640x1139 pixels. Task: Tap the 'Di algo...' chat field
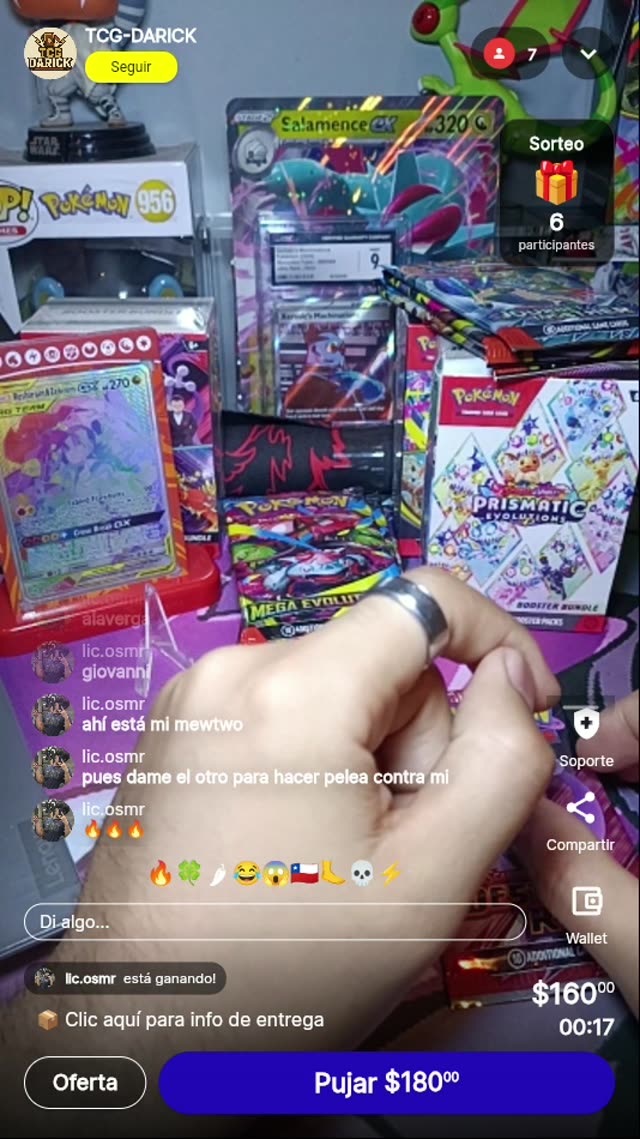pos(275,922)
